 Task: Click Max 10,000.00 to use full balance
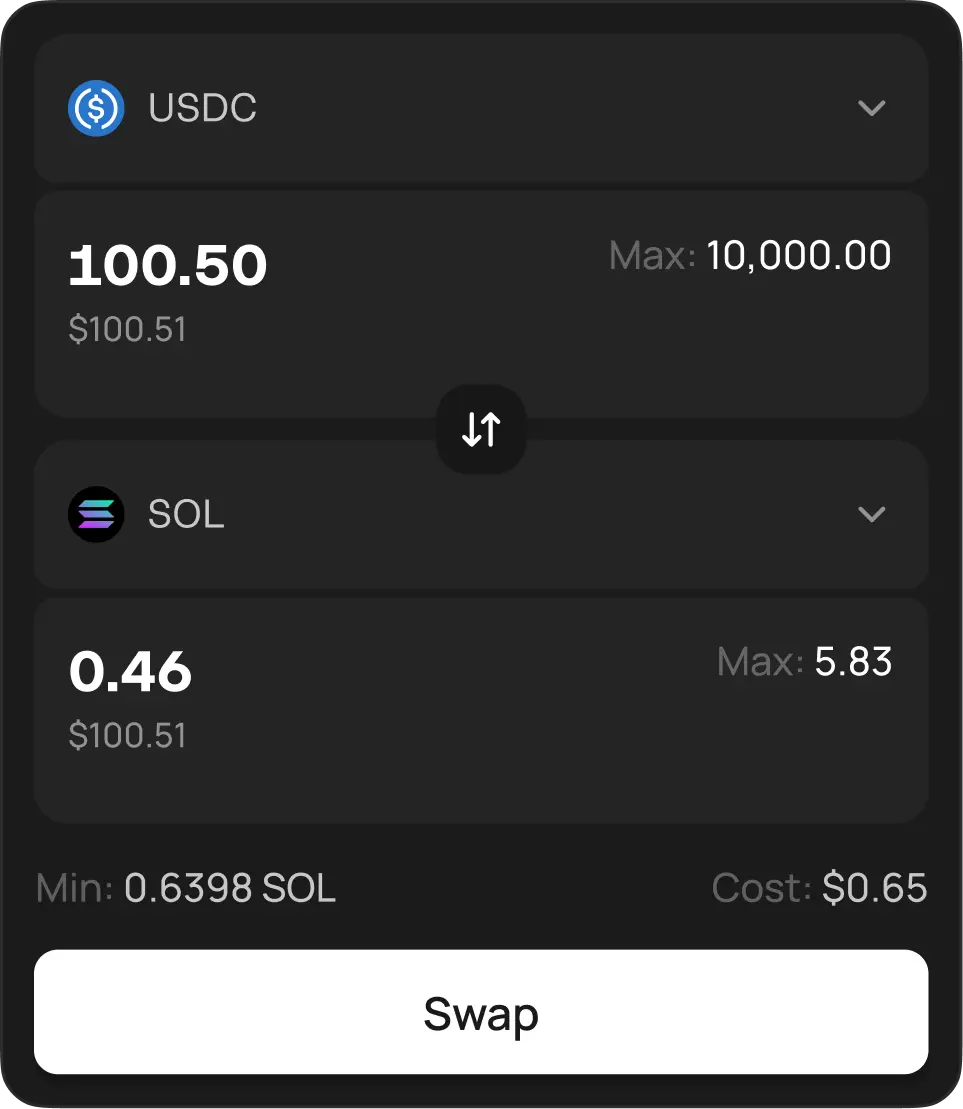(x=749, y=255)
